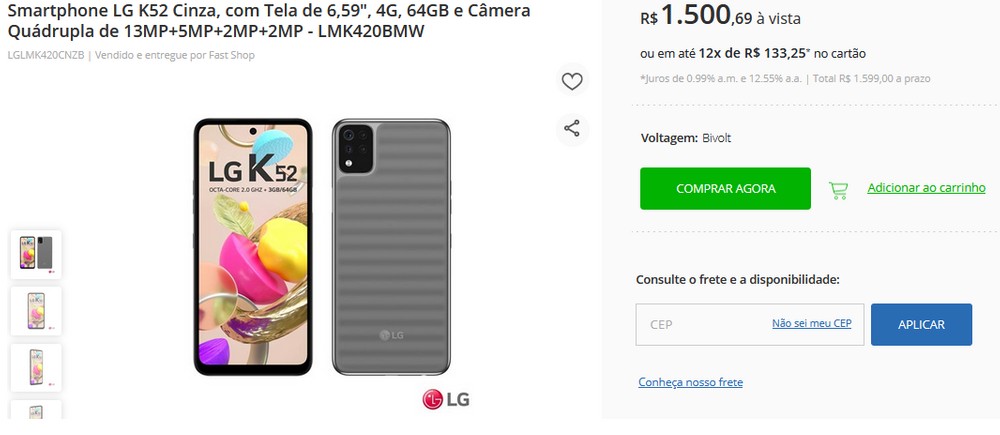The image size is (1000, 435).
Task: Tap APLICAR to calculate shipping
Action: 921,325
